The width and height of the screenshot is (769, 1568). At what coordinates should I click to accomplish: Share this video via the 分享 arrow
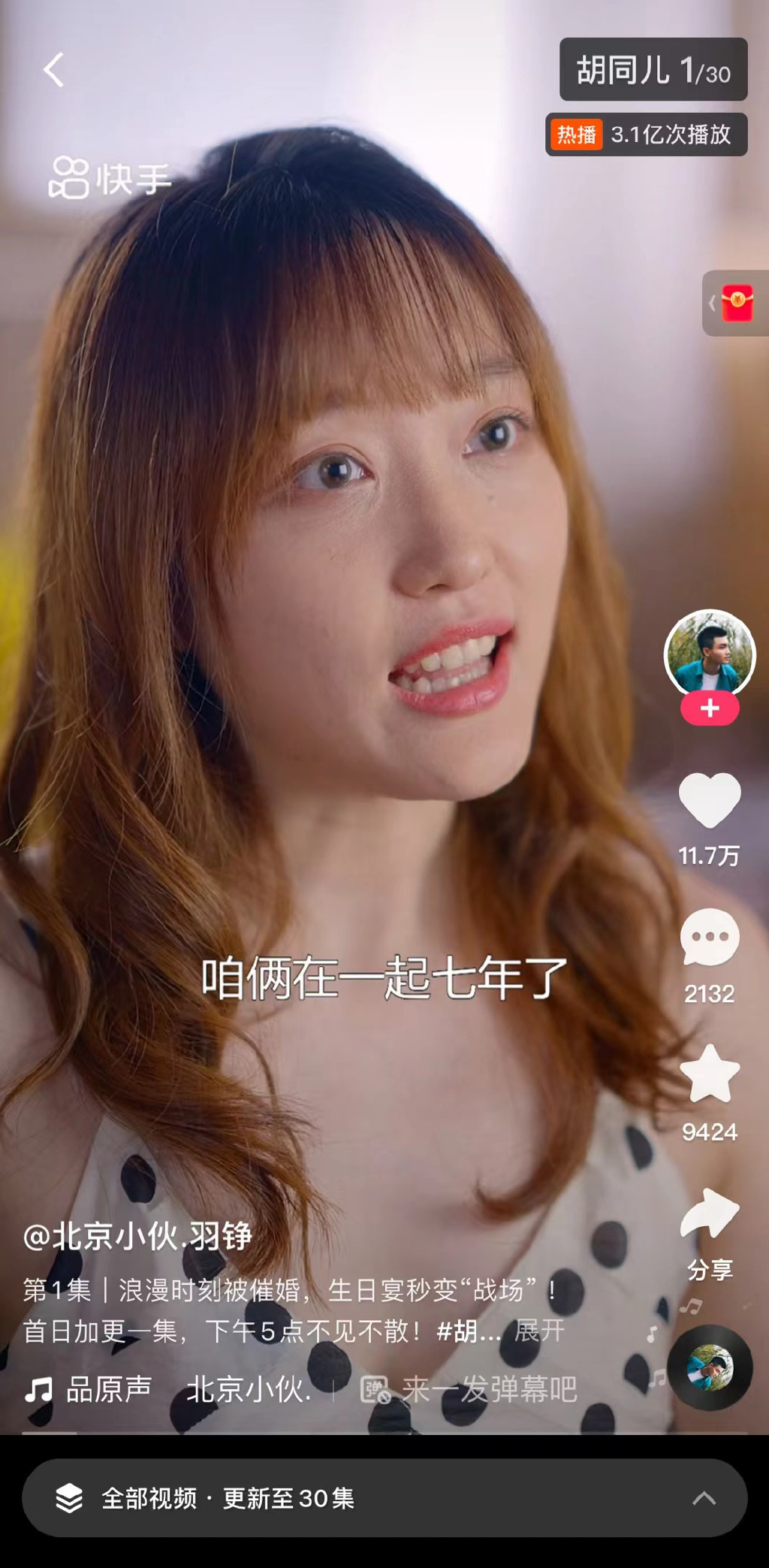tap(709, 1213)
